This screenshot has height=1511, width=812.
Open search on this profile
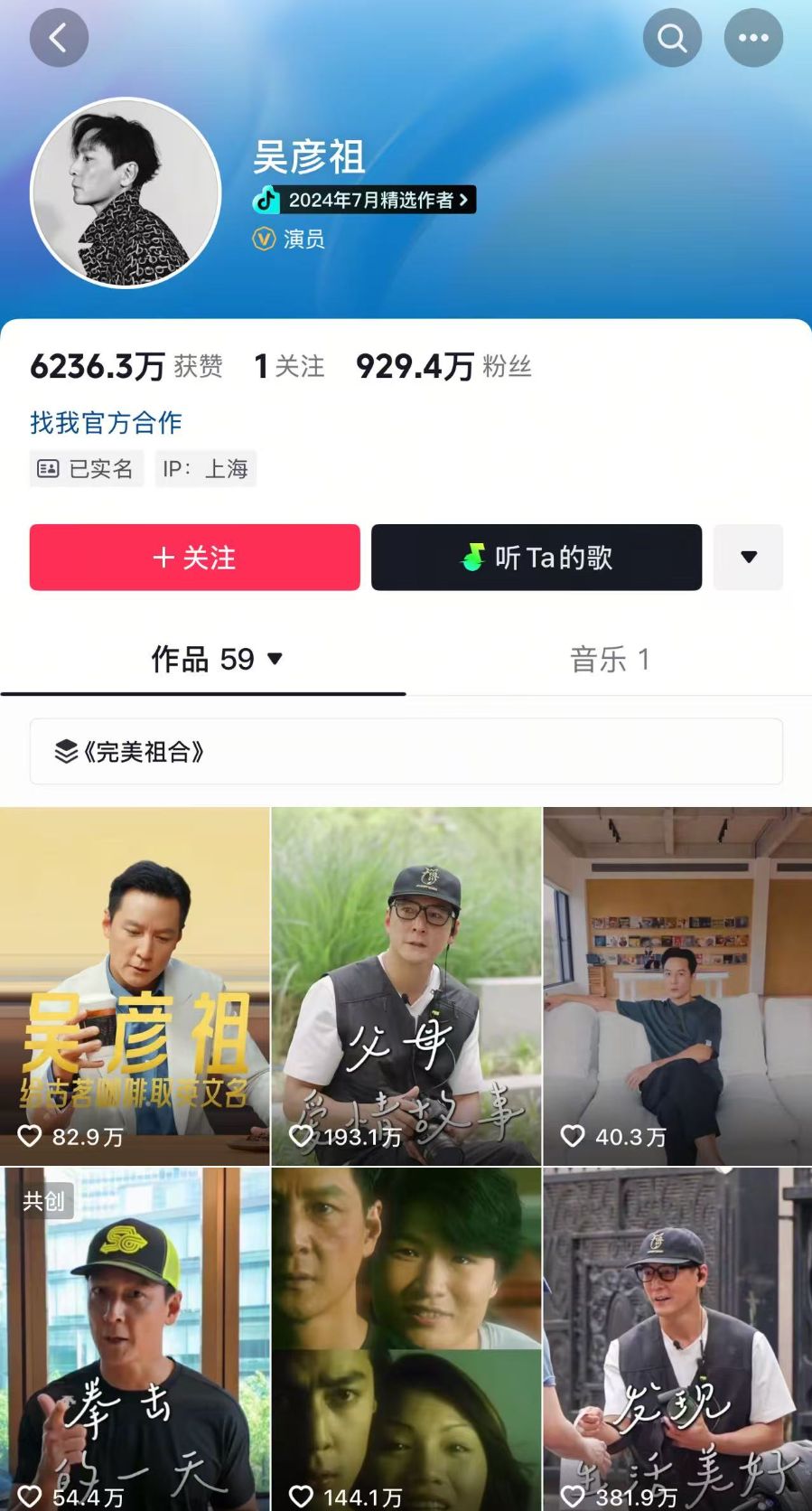coord(672,38)
